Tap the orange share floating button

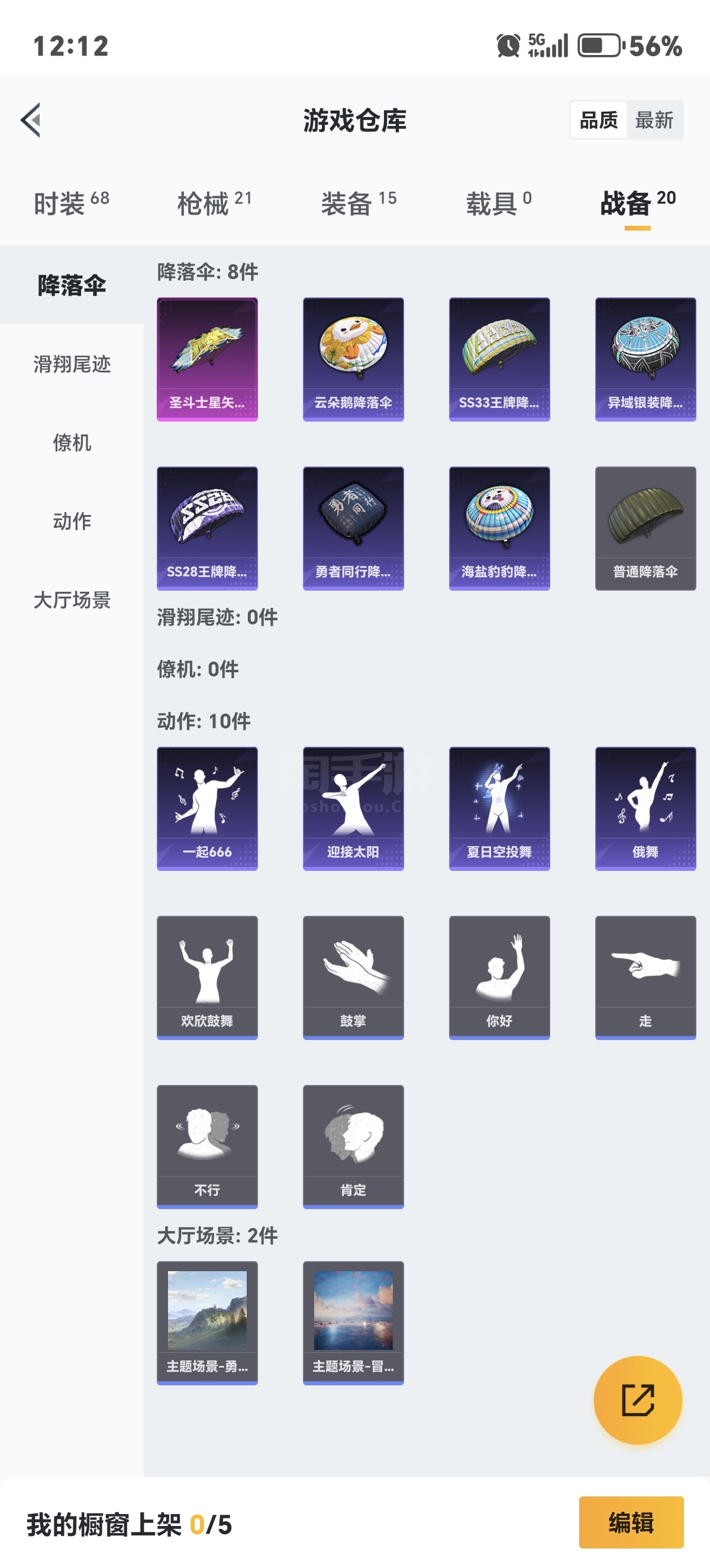pos(638,1400)
